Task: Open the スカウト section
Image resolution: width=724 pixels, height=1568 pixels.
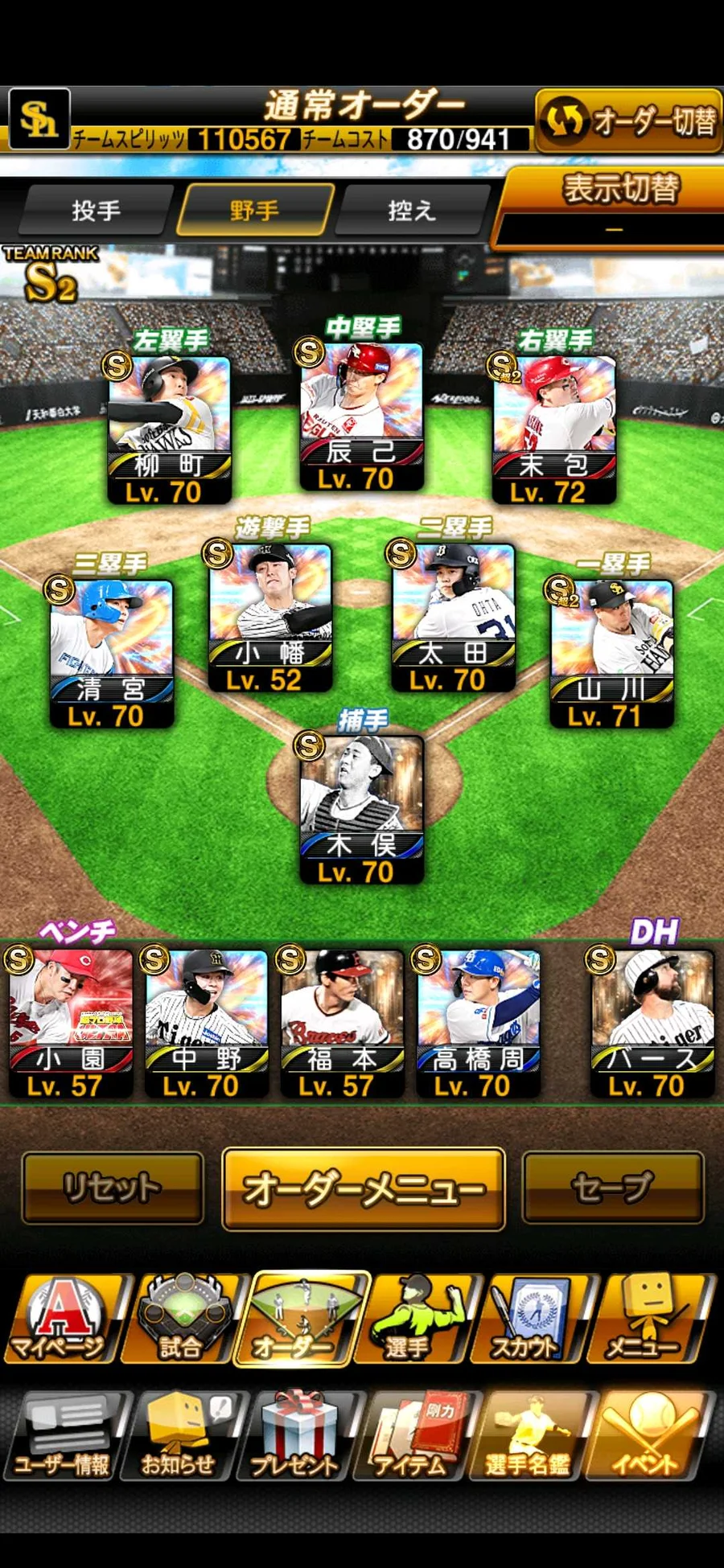Action: [x=528, y=1320]
